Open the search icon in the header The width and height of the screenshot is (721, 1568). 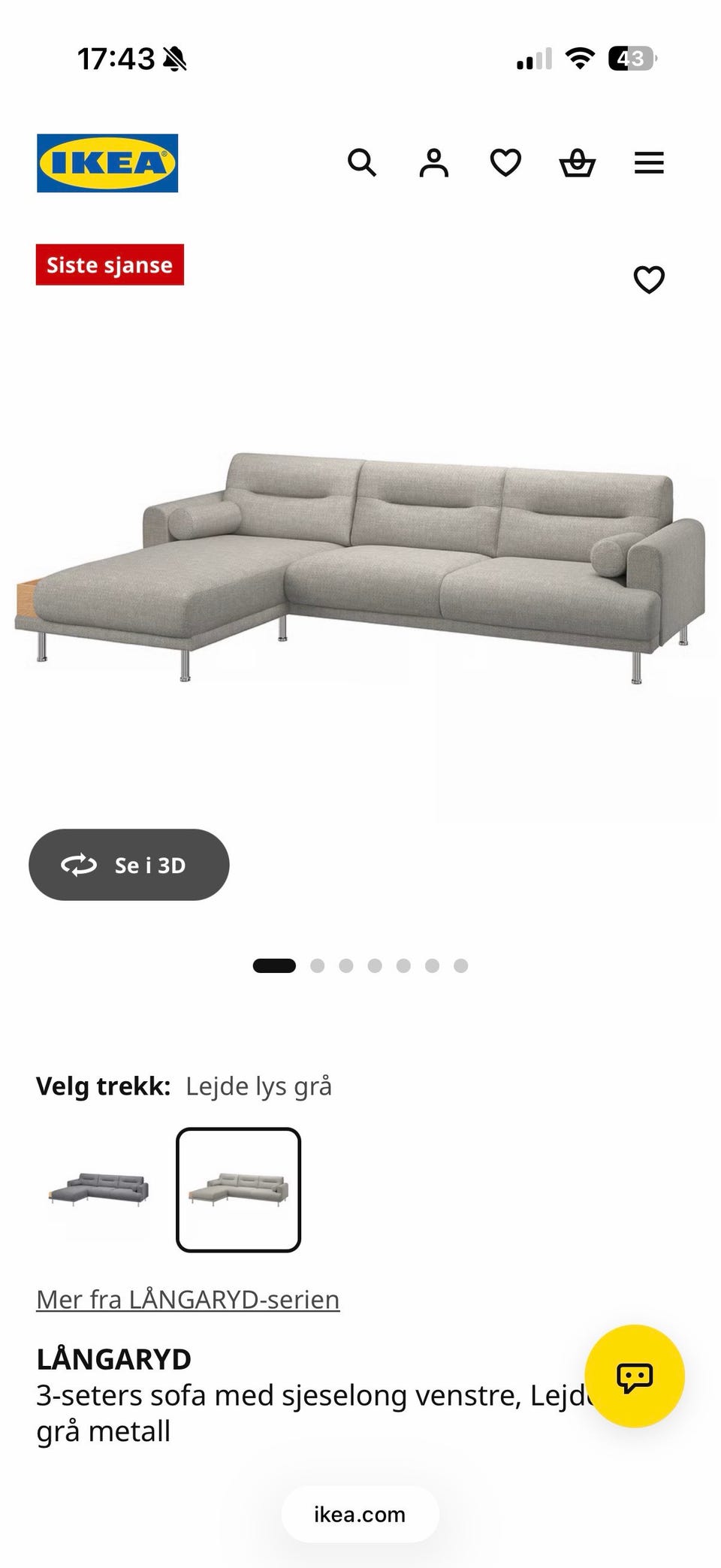click(x=362, y=162)
